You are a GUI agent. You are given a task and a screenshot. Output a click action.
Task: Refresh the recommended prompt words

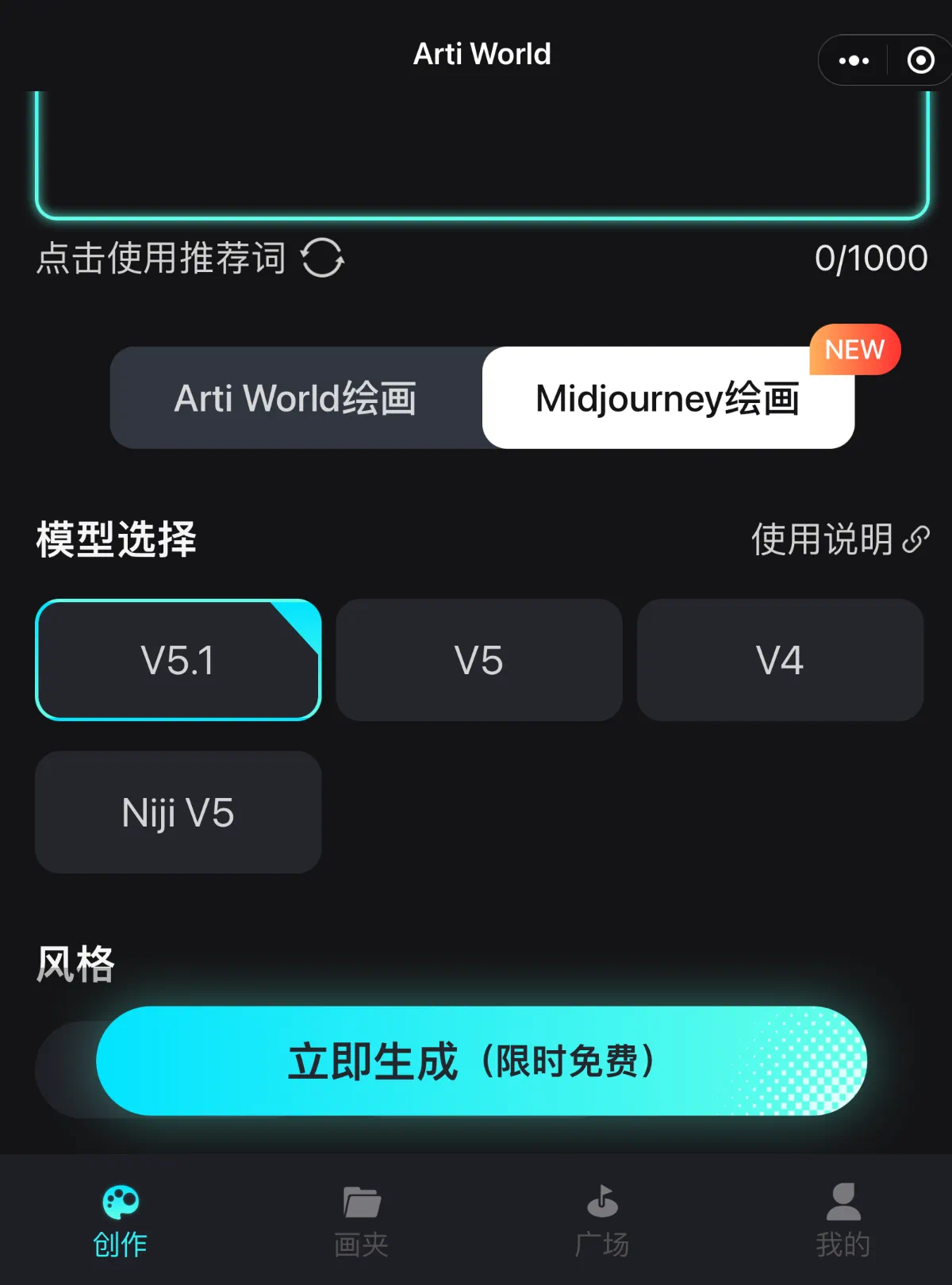click(322, 259)
